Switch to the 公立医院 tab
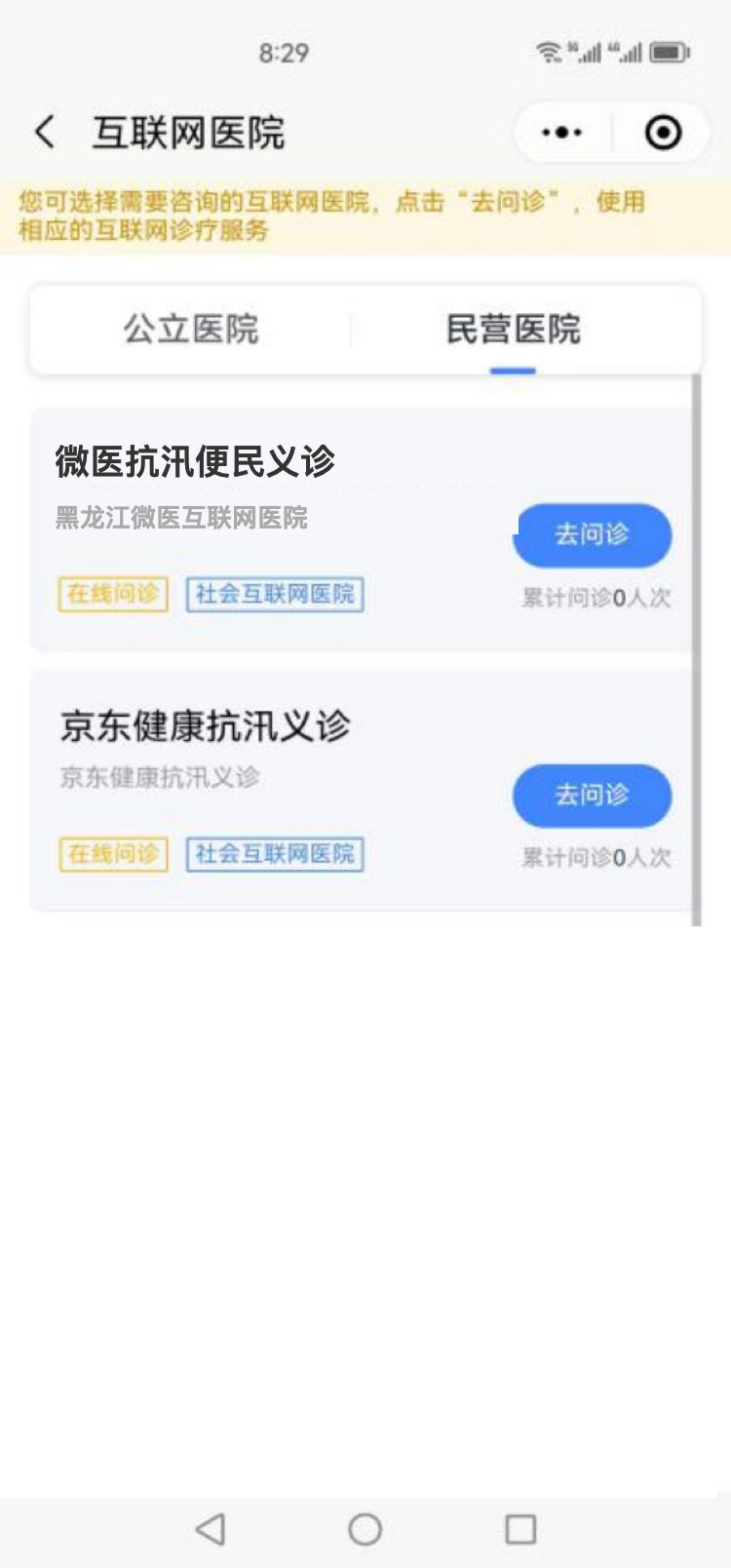Screen dimensions: 731x1568 coord(191,330)
